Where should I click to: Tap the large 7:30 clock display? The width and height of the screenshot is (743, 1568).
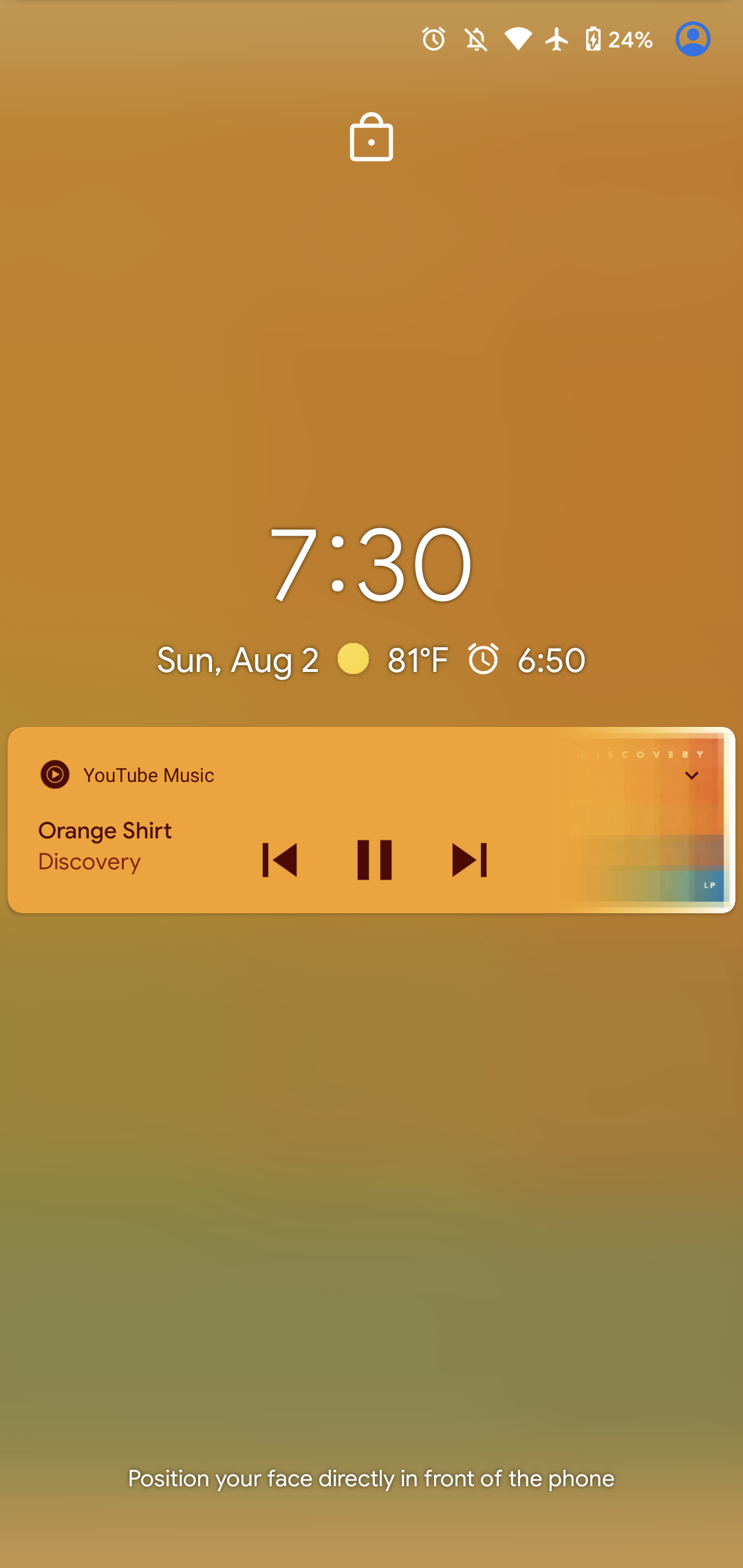(371, 564)
